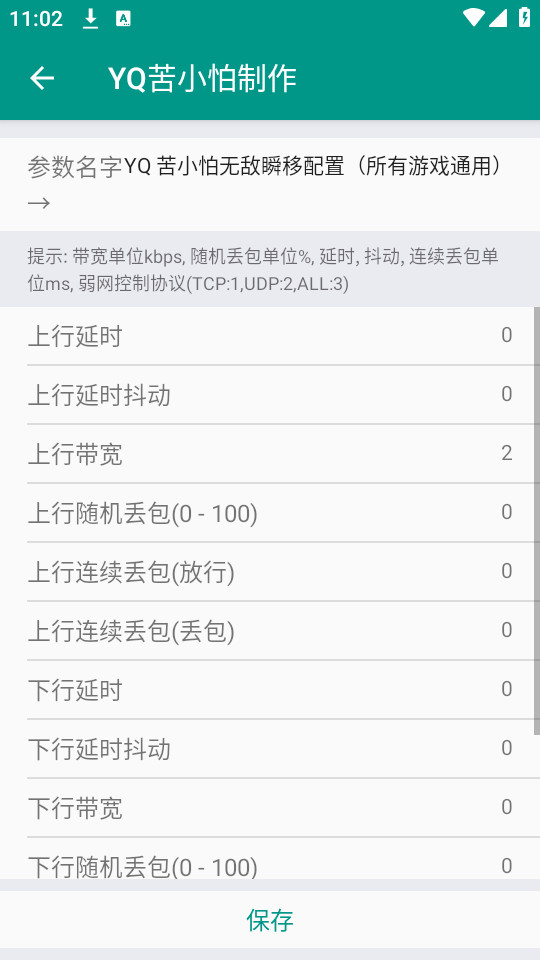The height and width of the screenshot is (960, 540).
Task: Edit the parameter name field
Action: click(270, 184)
